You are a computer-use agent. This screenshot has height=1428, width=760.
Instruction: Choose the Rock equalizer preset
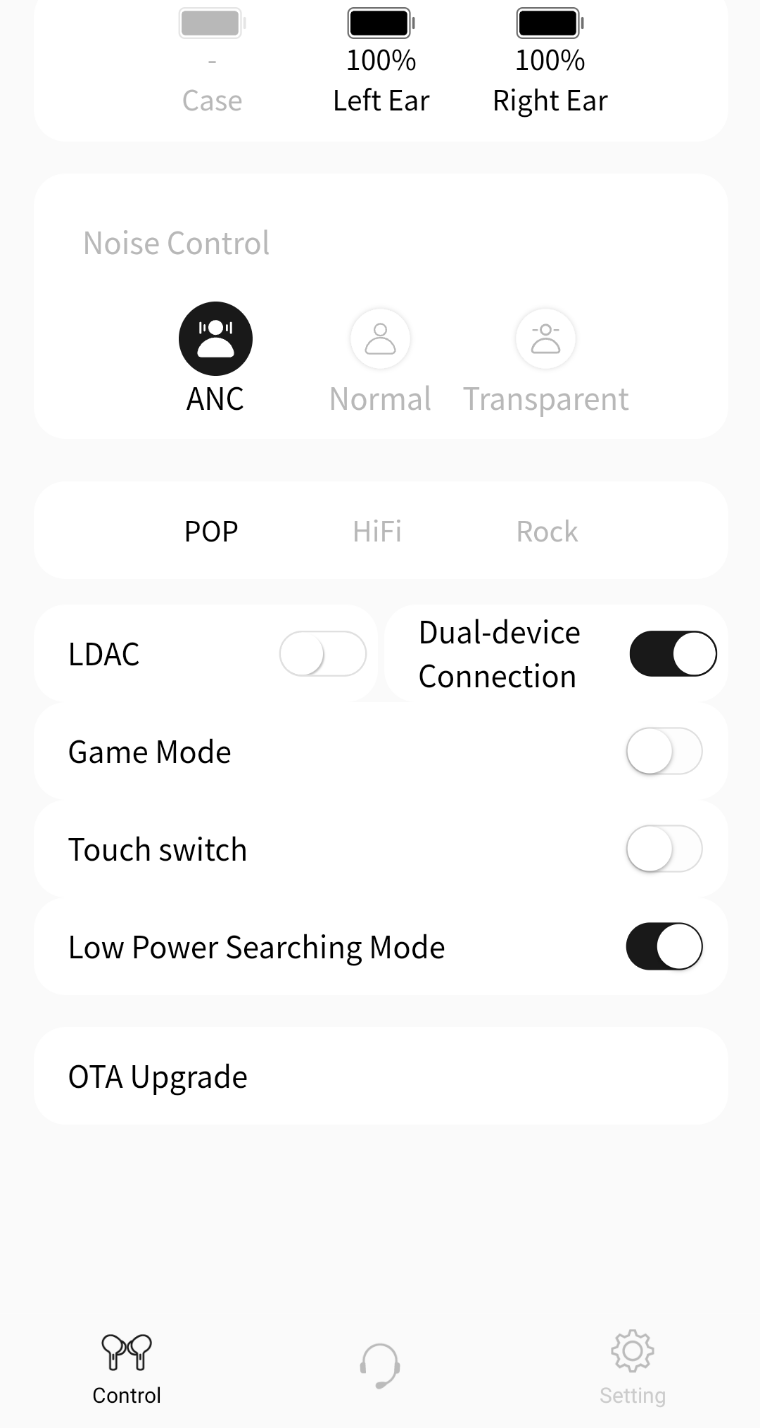coord(547,531)
